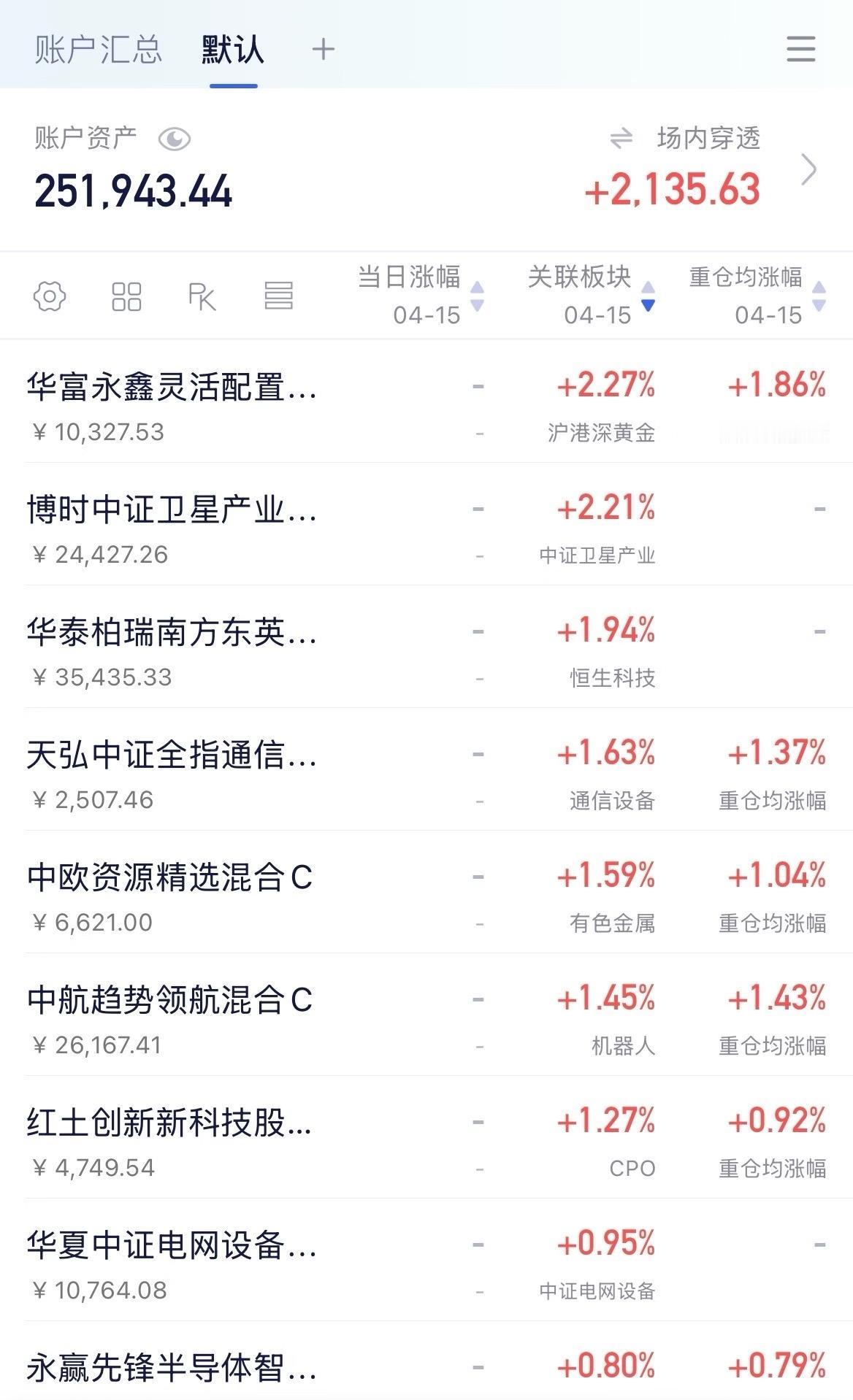Select the grid layout view icon
The height and width of the screenshot is (1400, 853).
[x=126, y=295]
